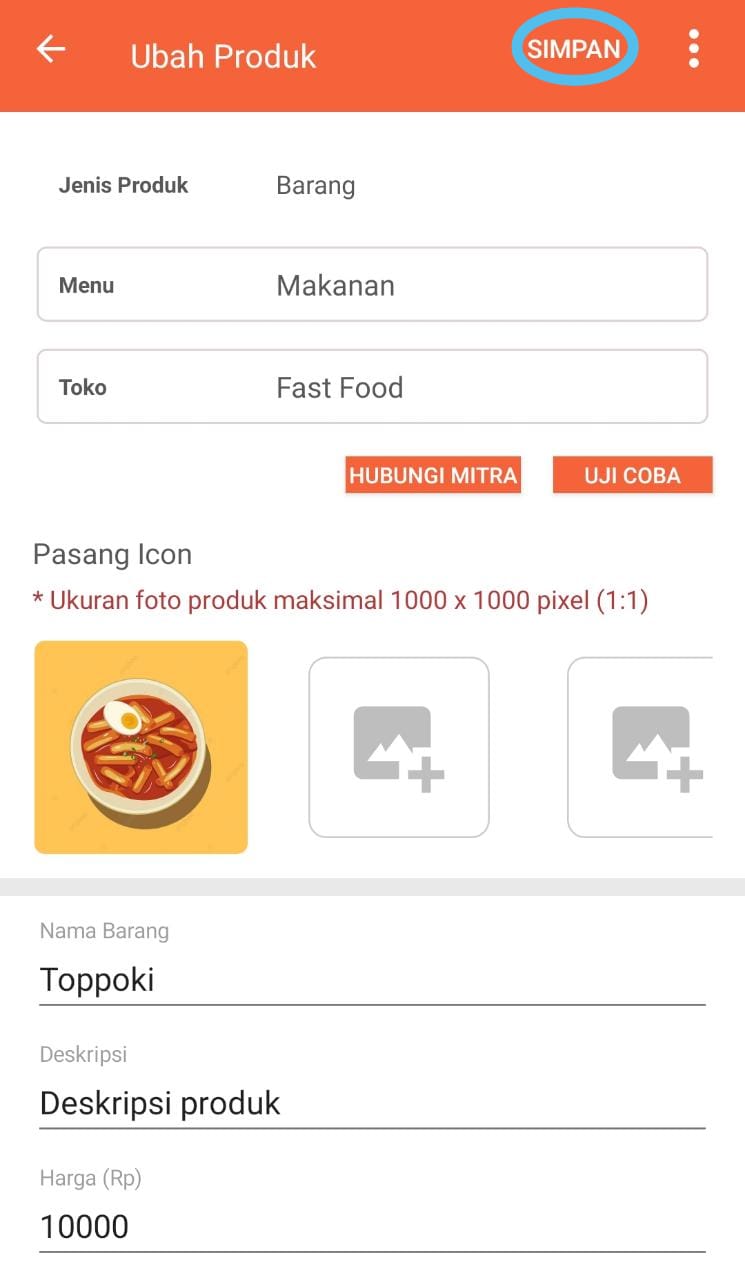Tap the HUBUNGI MITRA button
The image size is (745, 1280).
[432, 475]
